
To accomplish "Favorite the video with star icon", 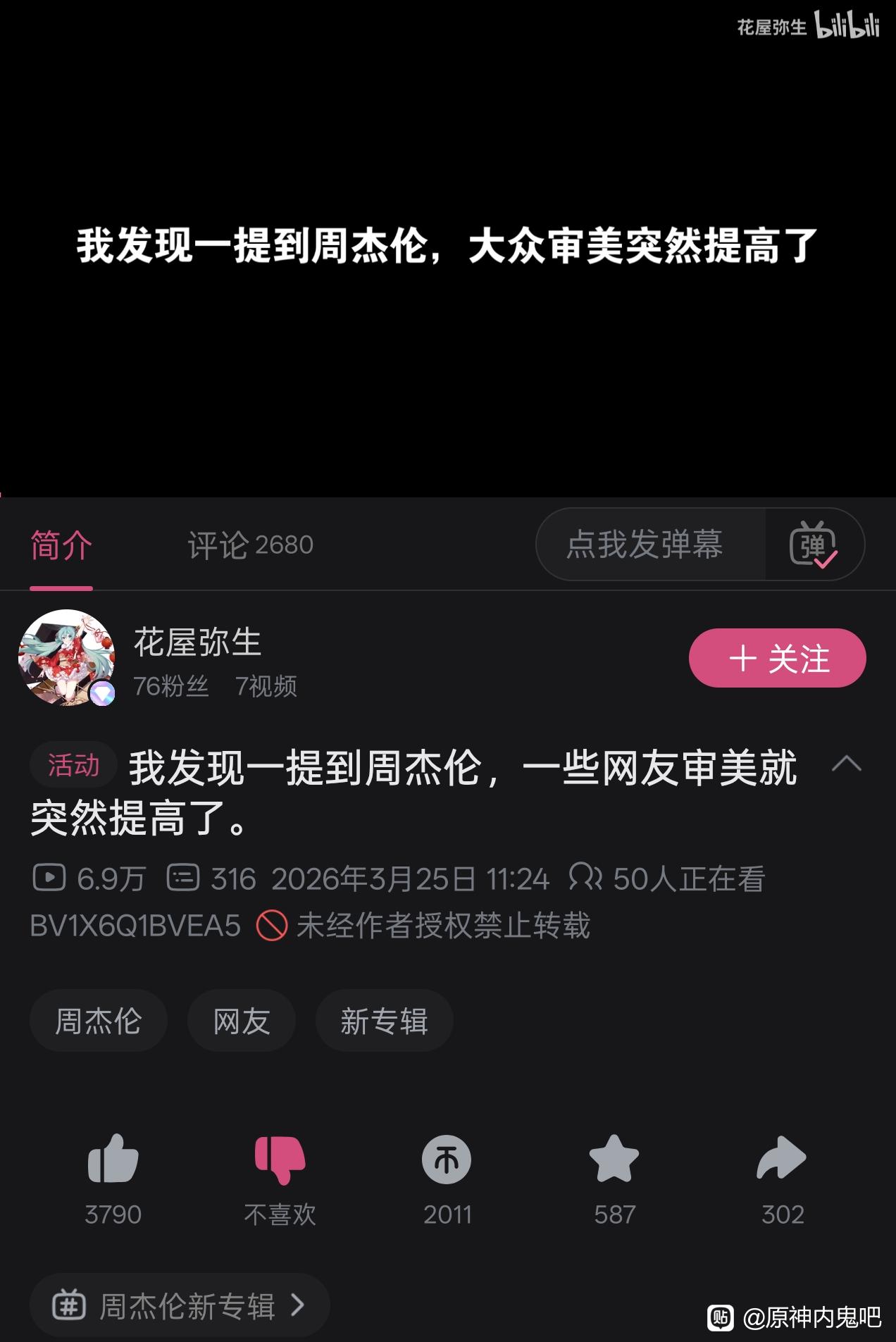I will tap(614, 1159).
